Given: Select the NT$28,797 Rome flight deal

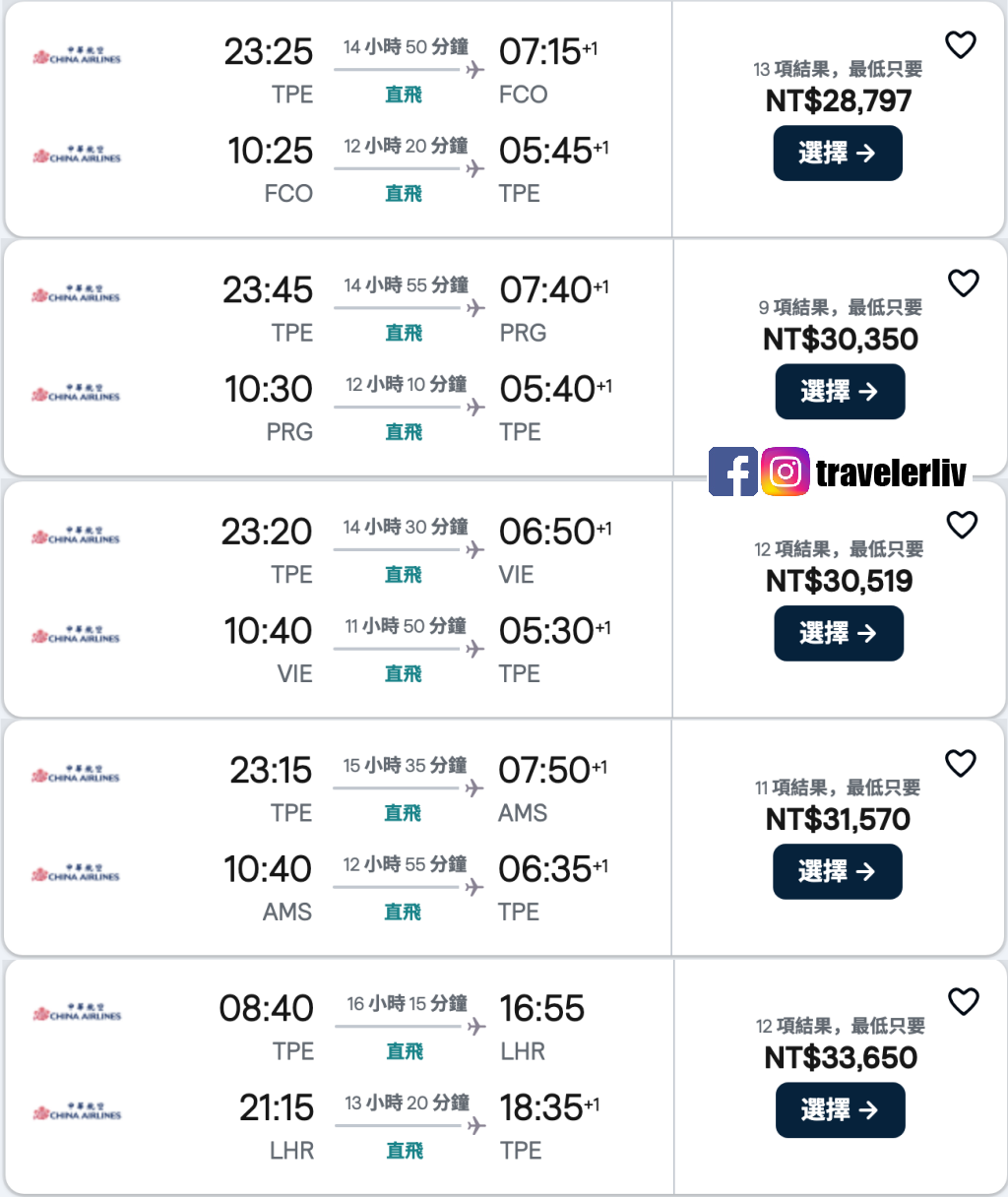Looking at the screenshot, I should pos(837,154).
